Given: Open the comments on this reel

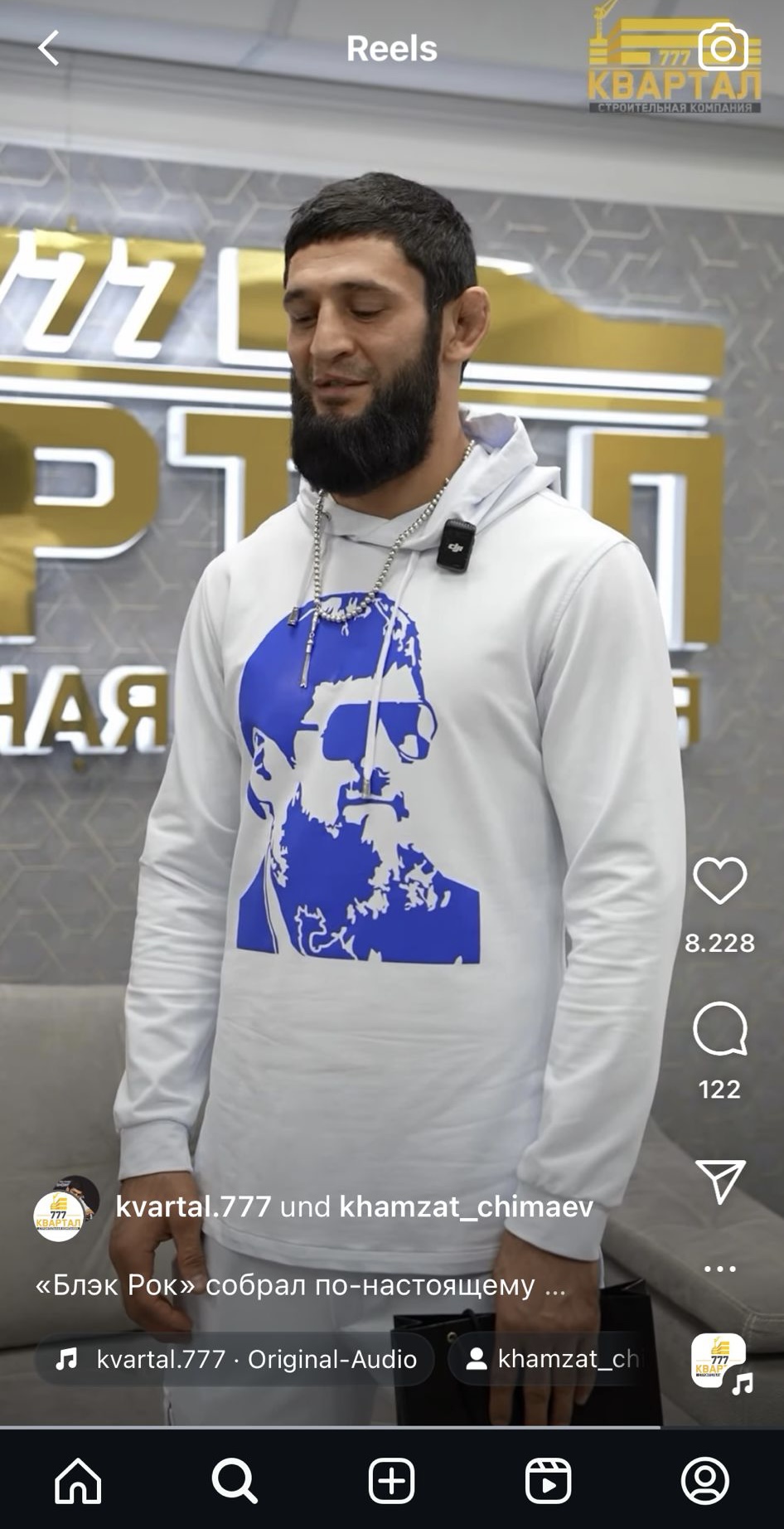Looking at the screenshot, I should click(719, 1028).
